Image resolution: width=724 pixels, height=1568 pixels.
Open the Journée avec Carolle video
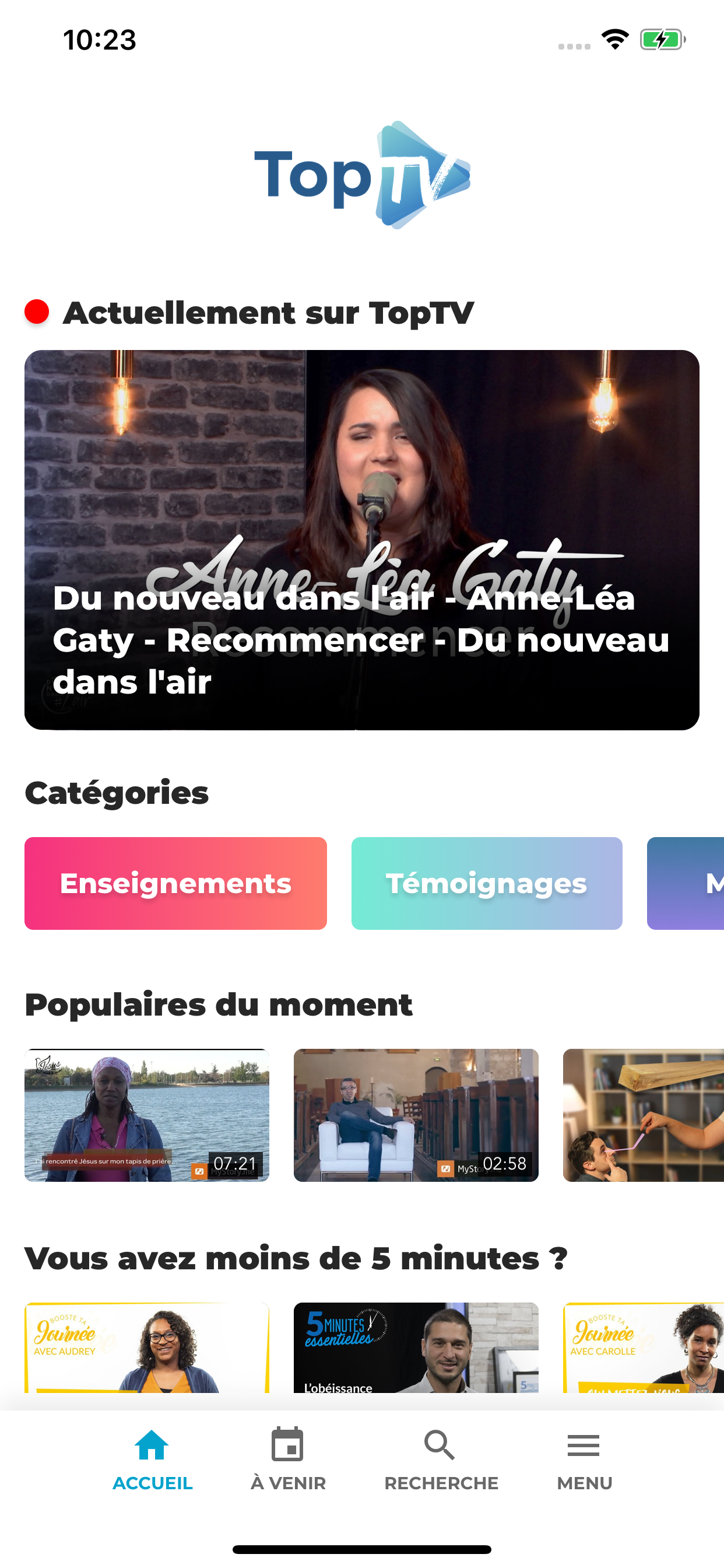click(644, 1347)
